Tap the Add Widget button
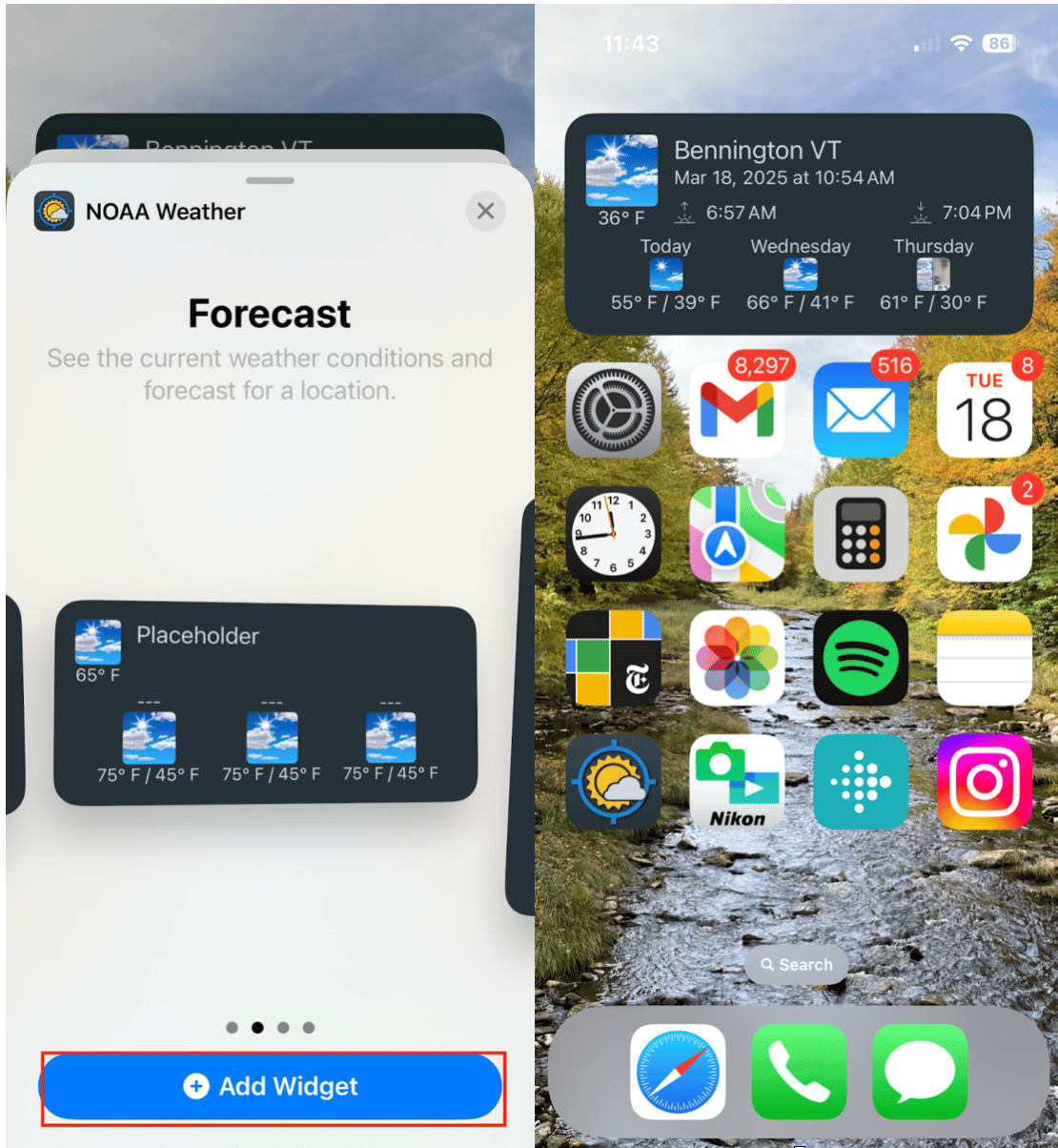The height and width of the screenshot is (1148, 1058). [x=272, y=1086]
